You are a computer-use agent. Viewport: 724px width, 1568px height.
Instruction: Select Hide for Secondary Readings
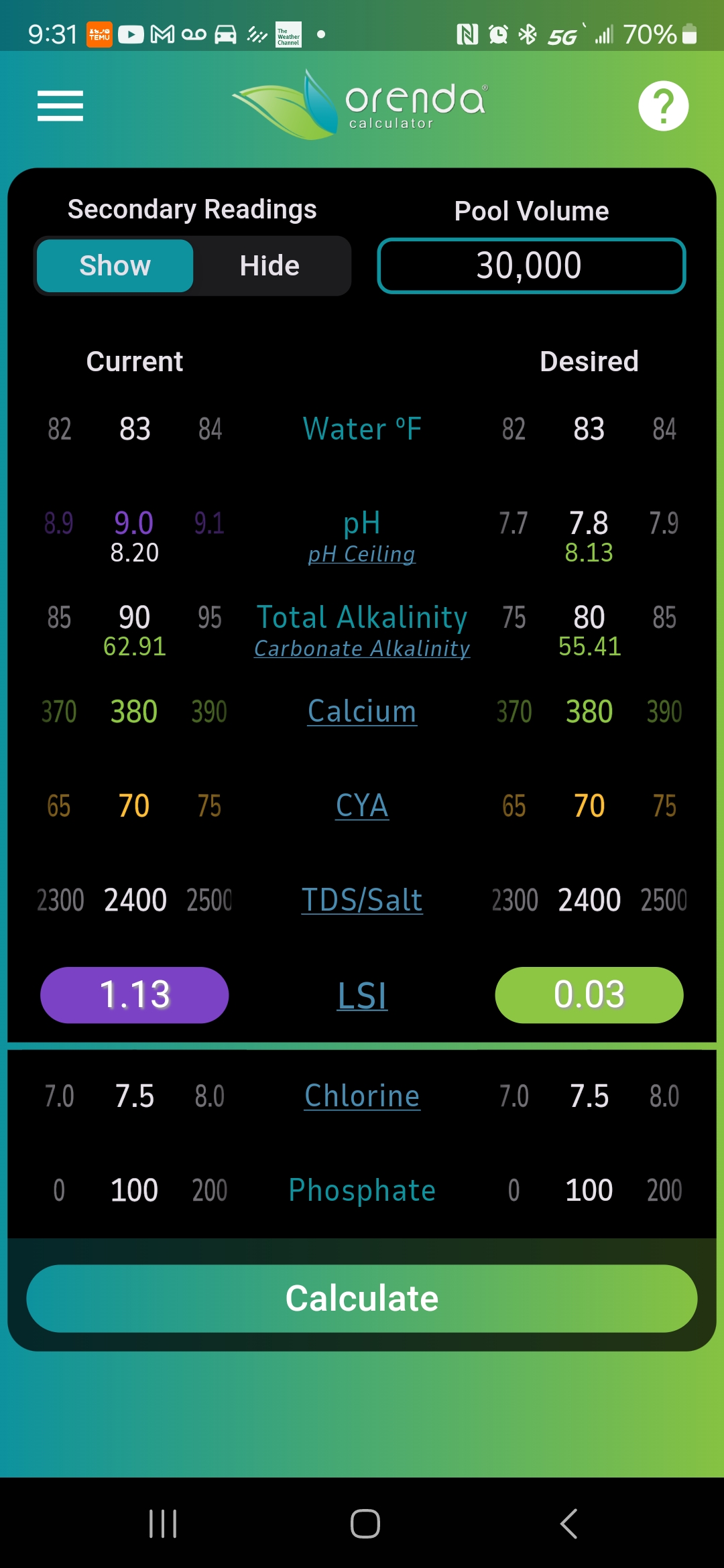tap(269, 266)
